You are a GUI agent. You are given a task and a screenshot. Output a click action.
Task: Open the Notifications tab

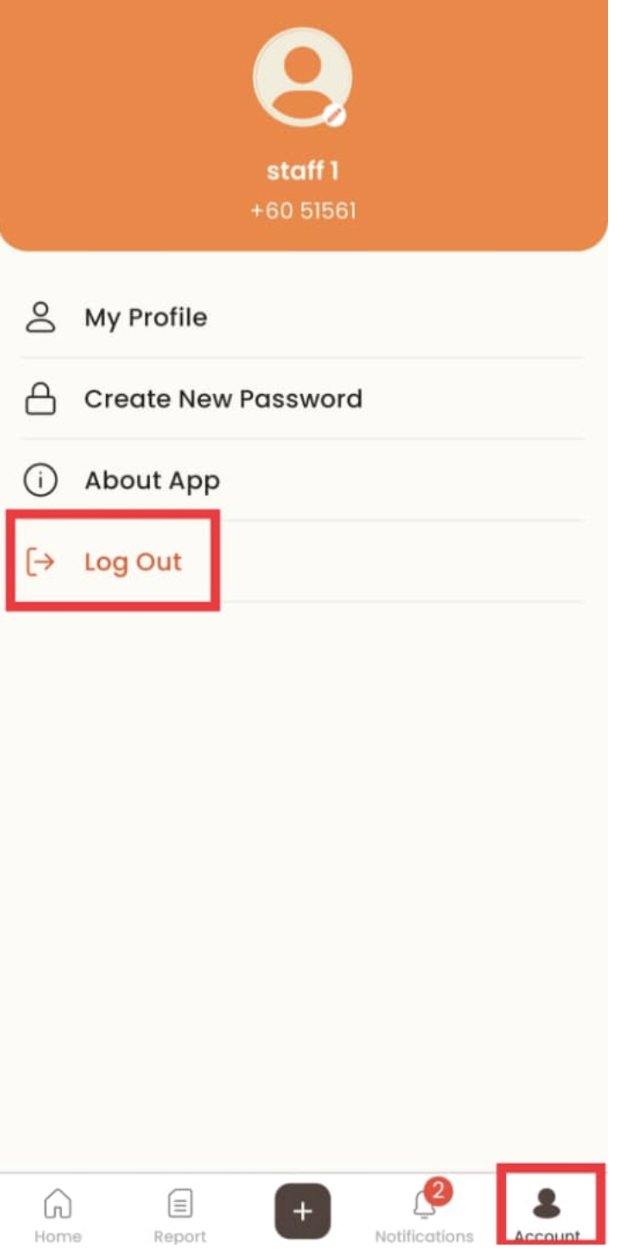pos(424,1213)
